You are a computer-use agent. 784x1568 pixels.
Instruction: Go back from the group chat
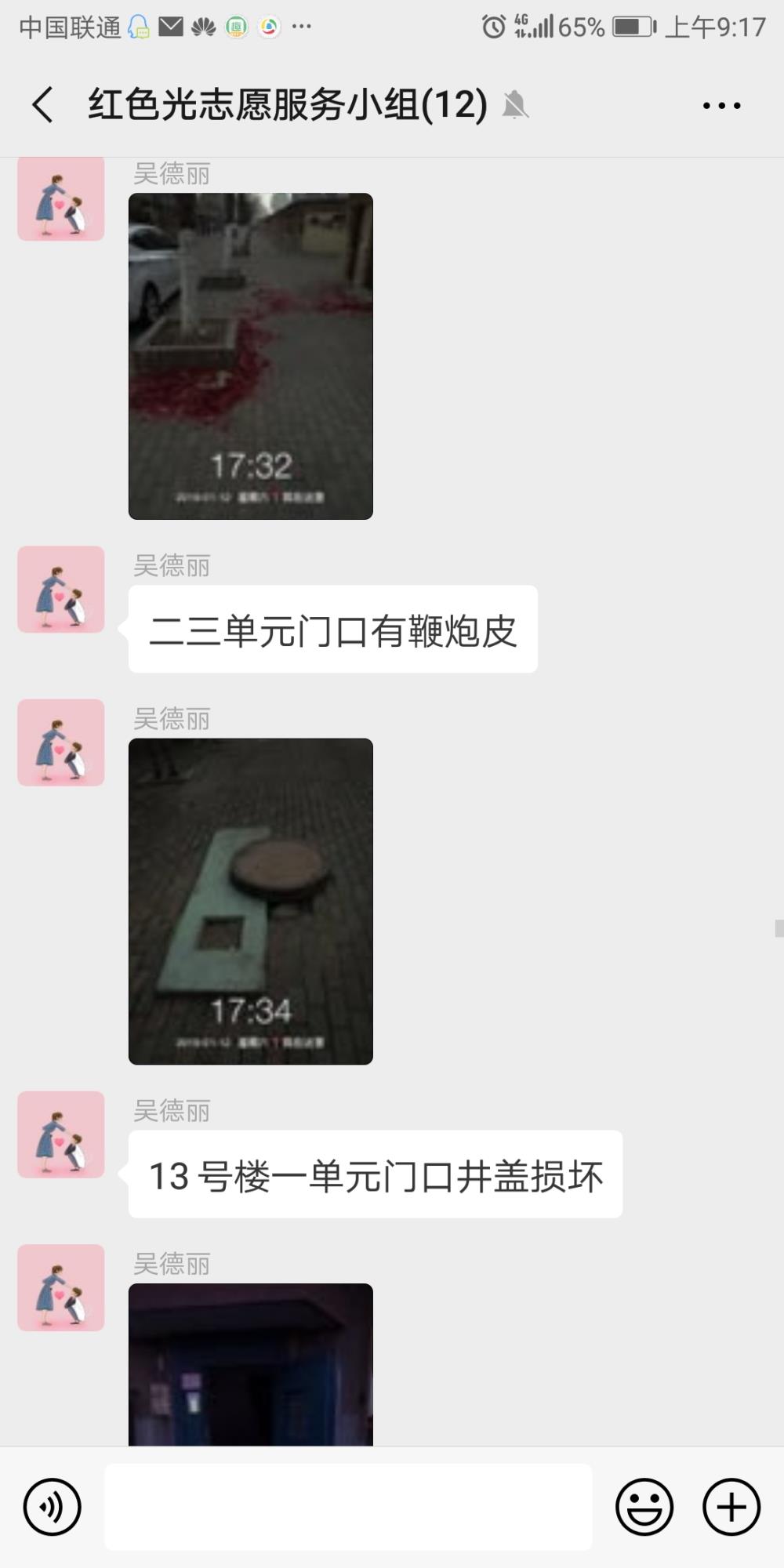point(43,105)
